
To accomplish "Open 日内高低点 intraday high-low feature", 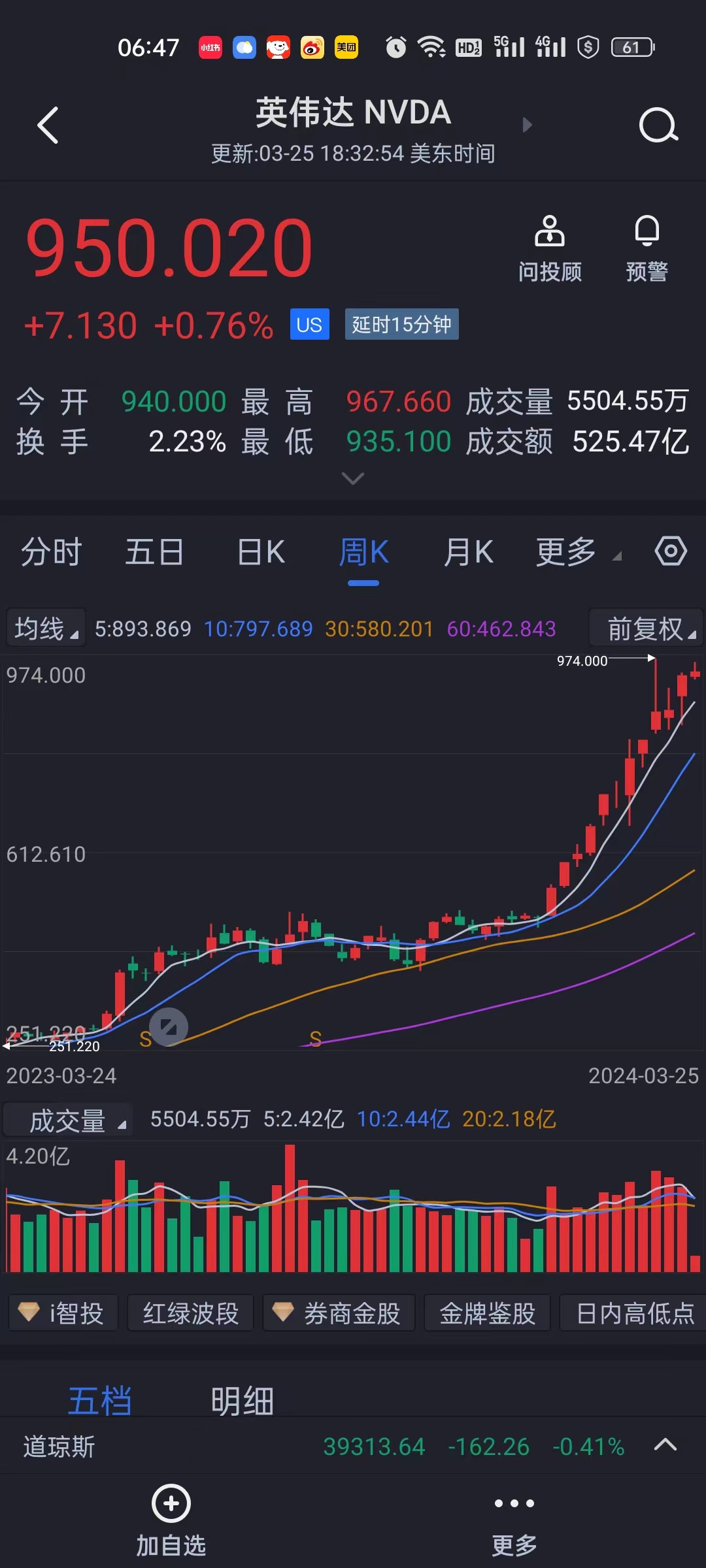I will pyautogui.click(x=630, y=1313).
